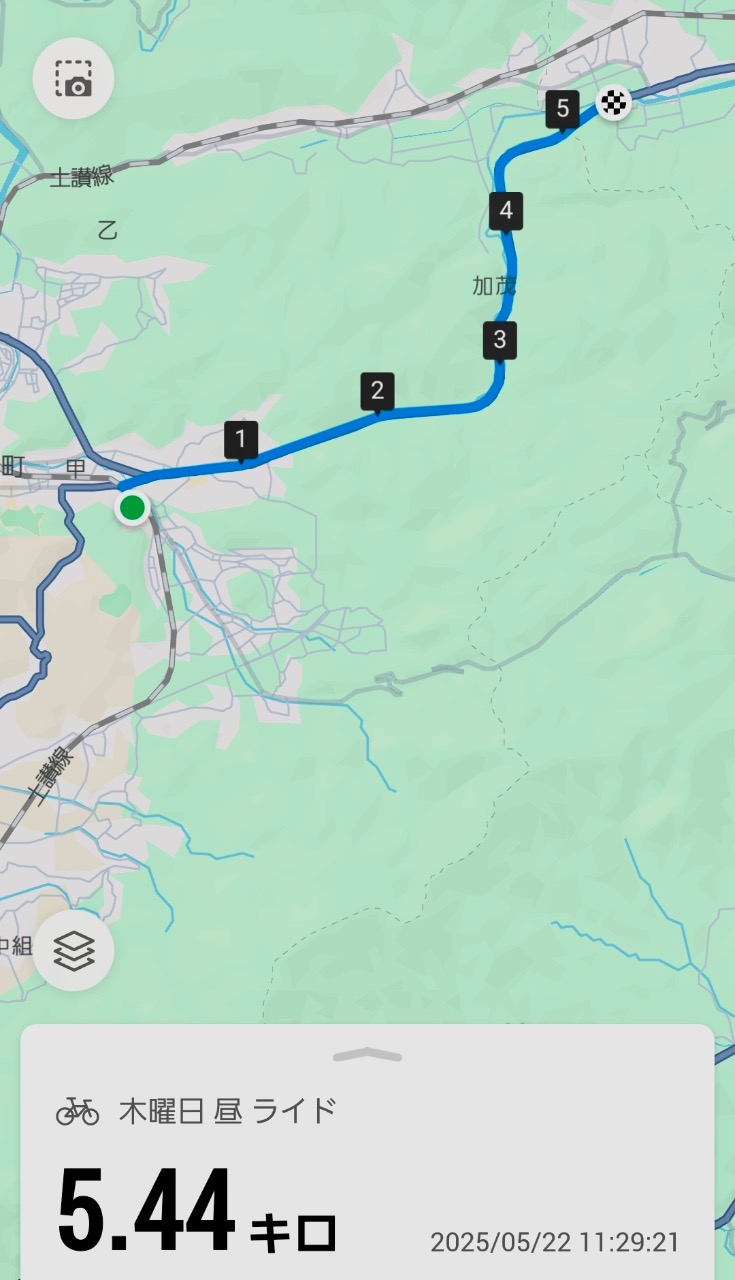Open the map layers button
This screenshot has width=735, height=1280.
73,951
